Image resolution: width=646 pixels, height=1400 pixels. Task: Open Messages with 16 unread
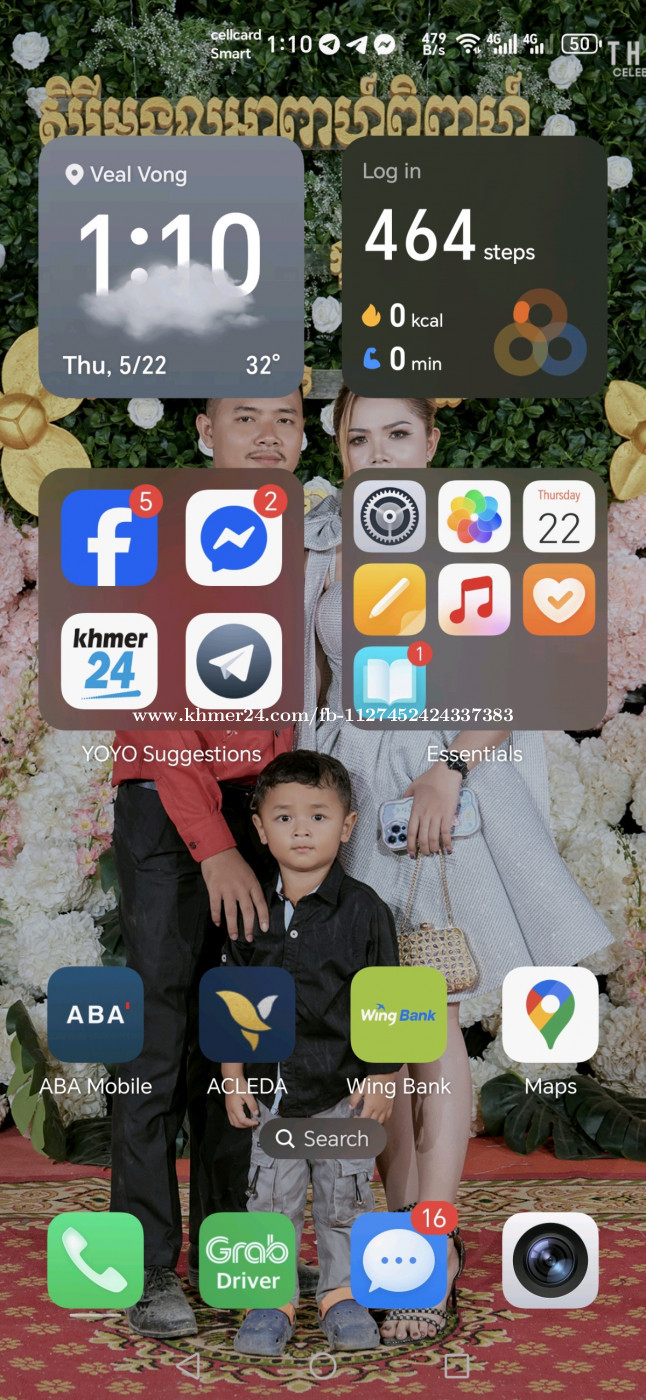(x=399, y=1260)
